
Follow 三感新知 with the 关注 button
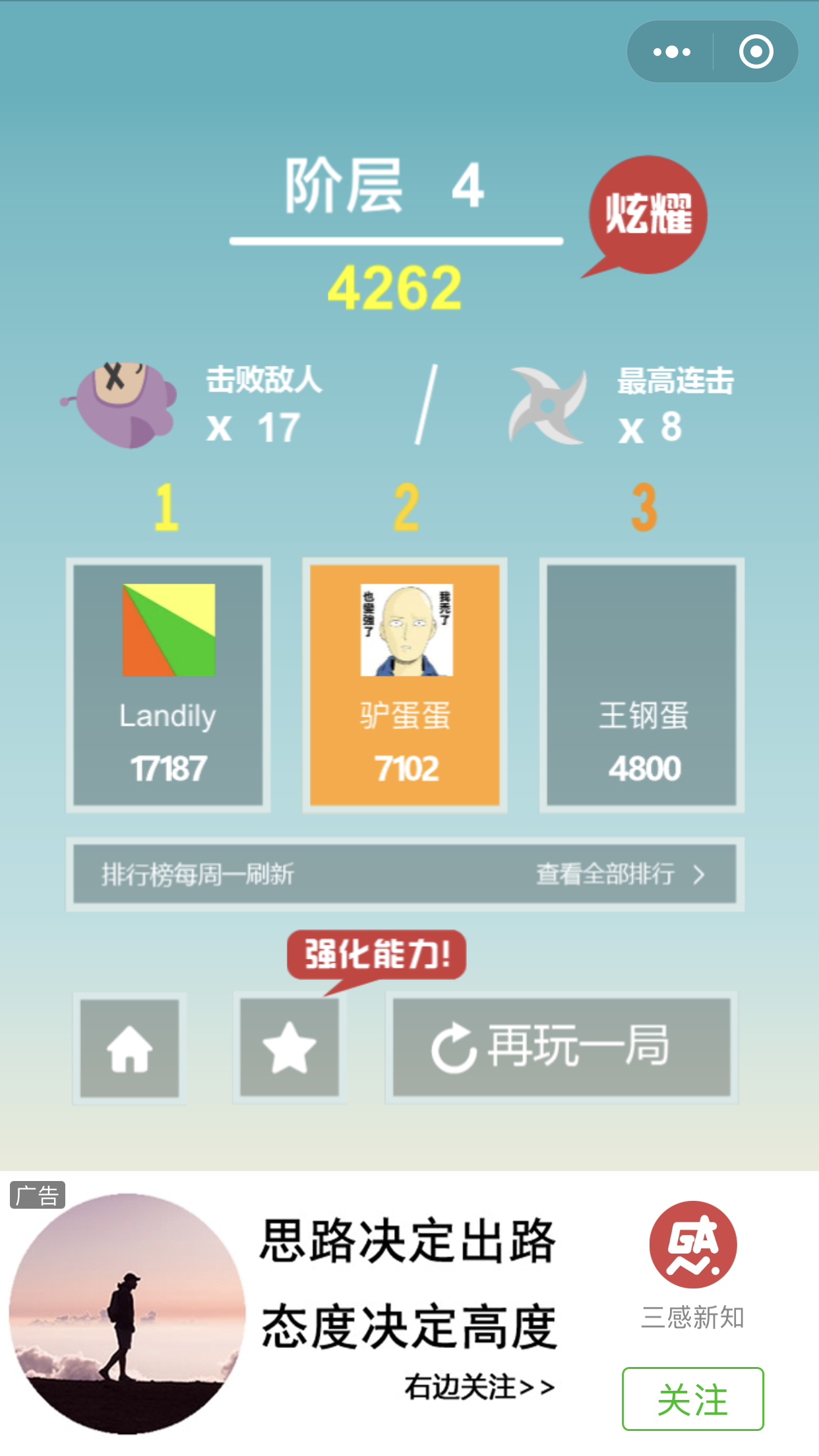692,1399
